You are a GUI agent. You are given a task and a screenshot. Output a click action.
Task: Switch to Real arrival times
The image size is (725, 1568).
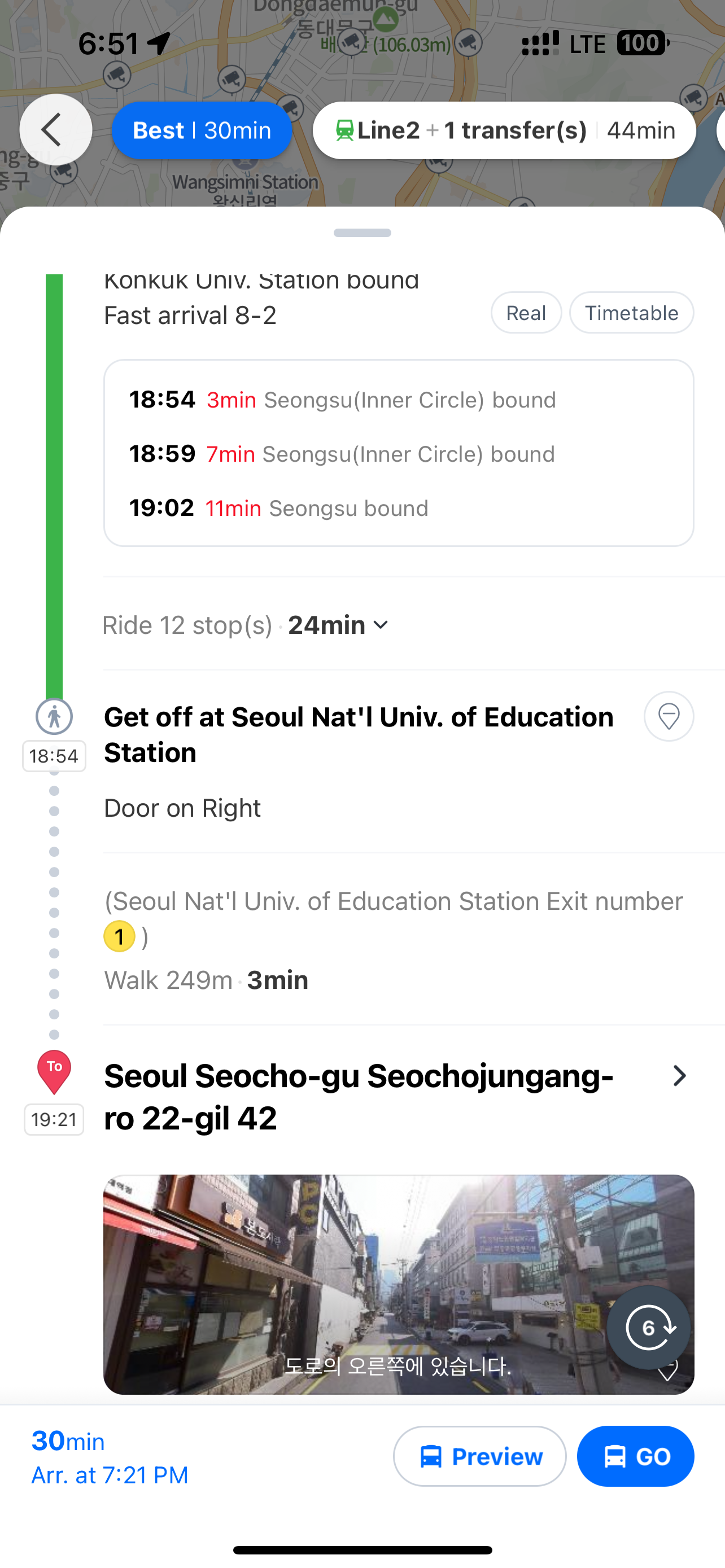pyautogui.click(x=525, y=313)
